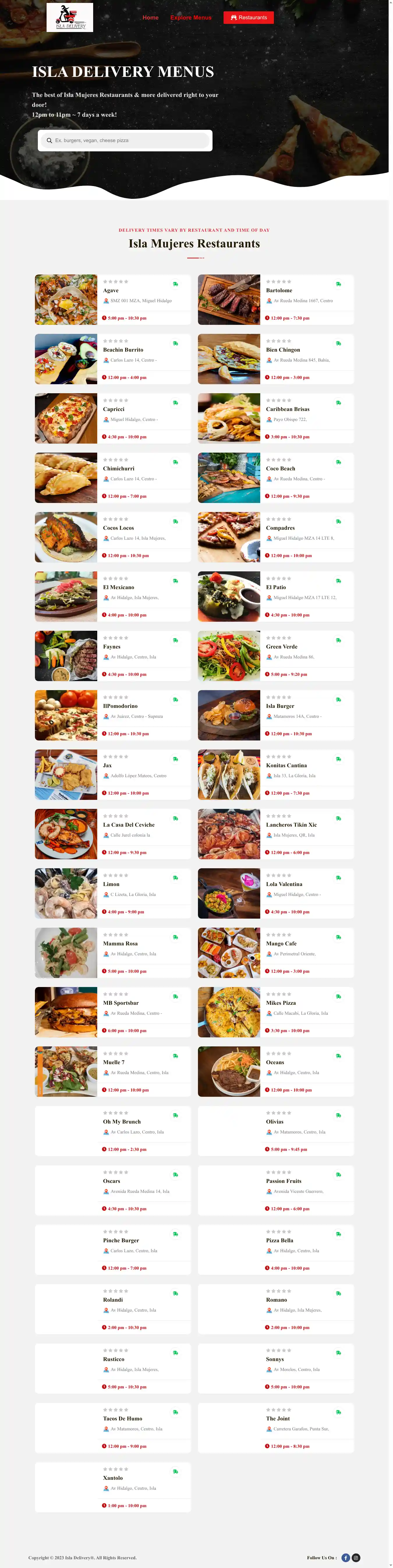Open Explore Menus in top navigation
This screenshot has width=393, height=1568.
pyautogui.click(x=190, y=18)
